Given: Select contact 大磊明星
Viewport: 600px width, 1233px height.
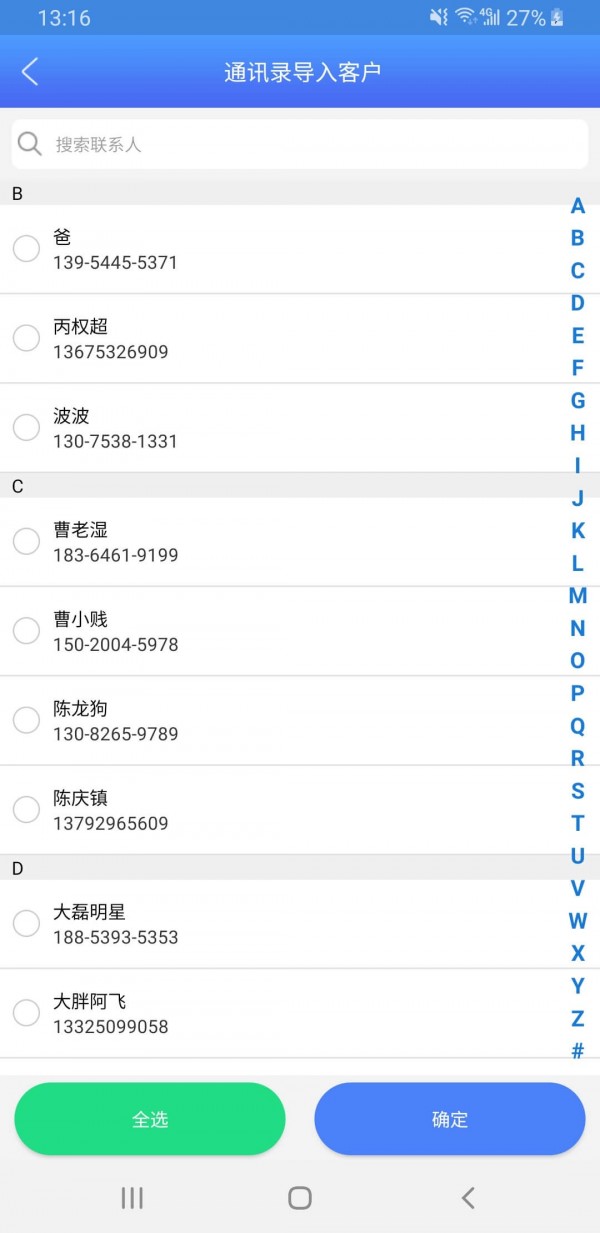Looking at the screenshot, I should [26, 924].
